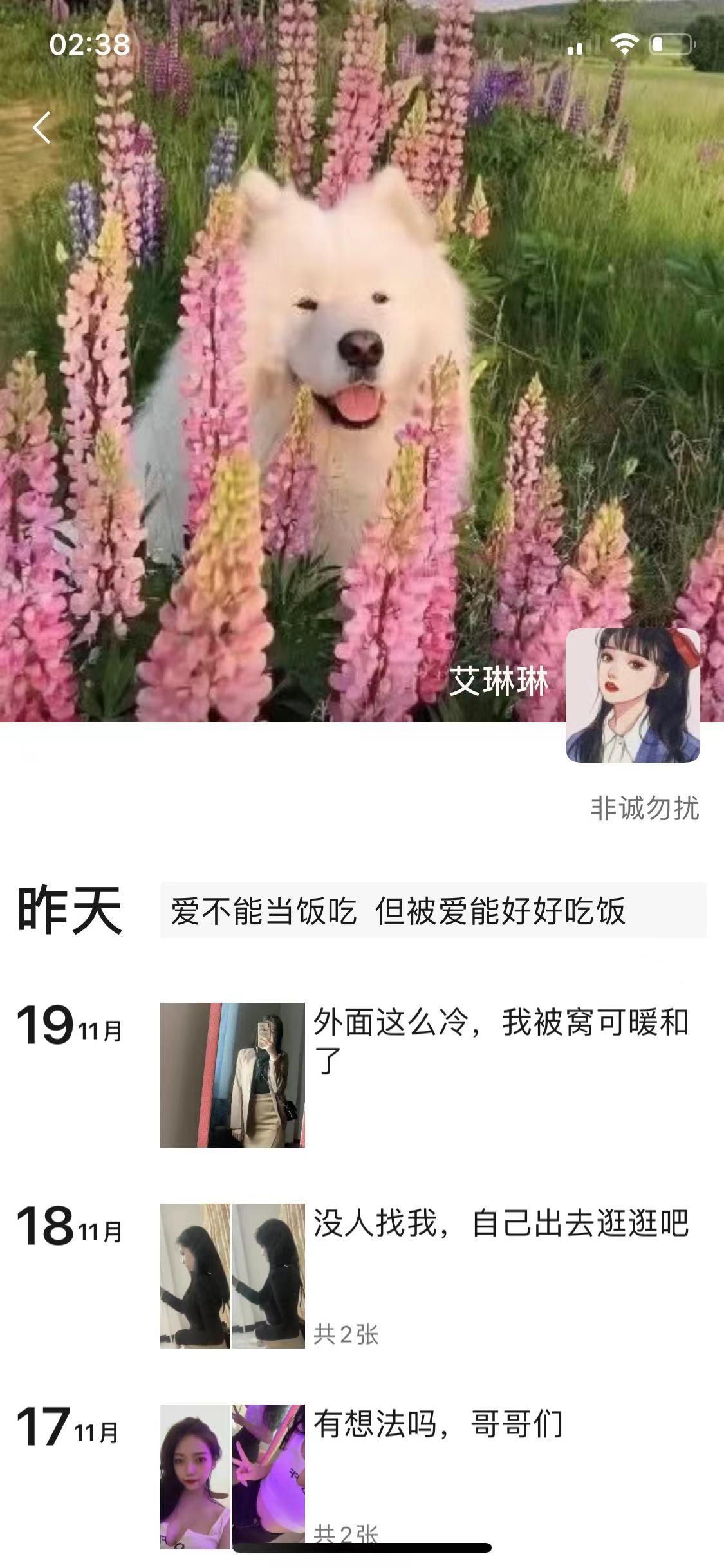The height and width of the screenshot is (1568, 724).
Task: Open the post 没人找我，自己出去逛逛吧
Action: pos(501,1223)
